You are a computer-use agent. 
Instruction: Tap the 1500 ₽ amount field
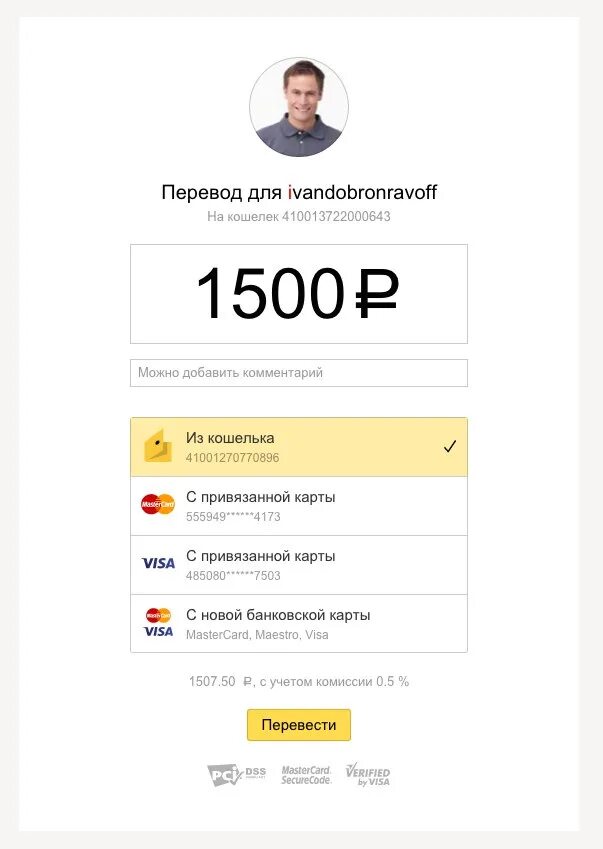(298, 294)
